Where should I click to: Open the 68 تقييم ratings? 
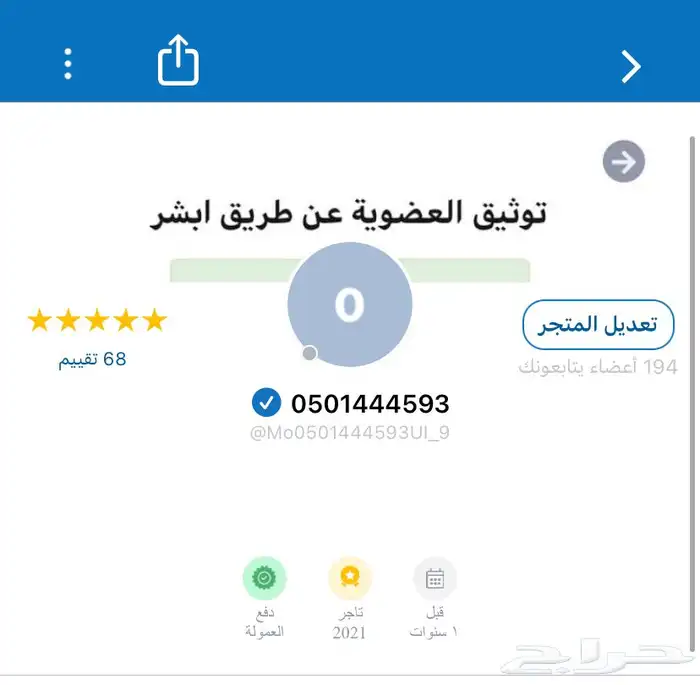(x=92, y=358)
